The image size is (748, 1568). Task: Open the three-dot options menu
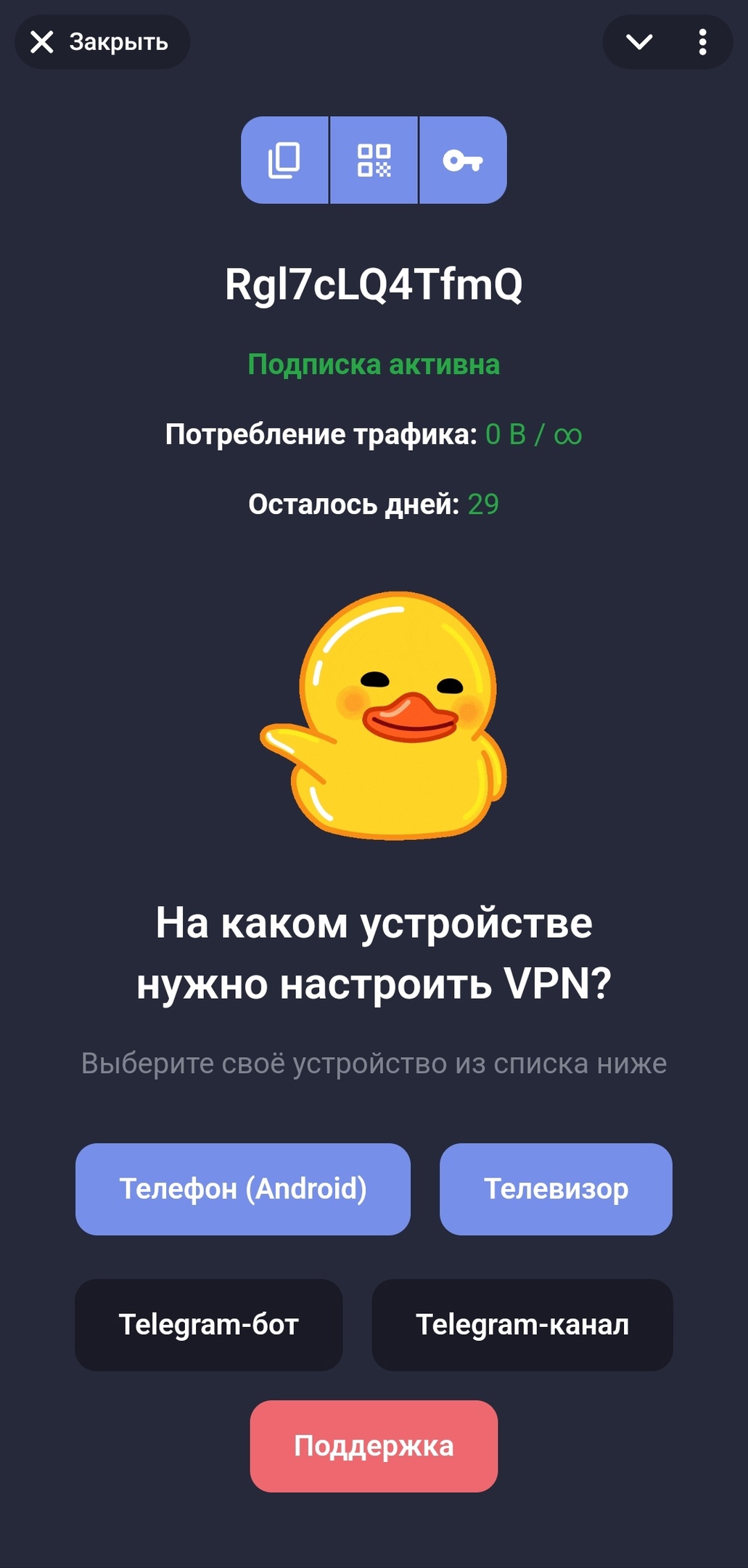701,41
